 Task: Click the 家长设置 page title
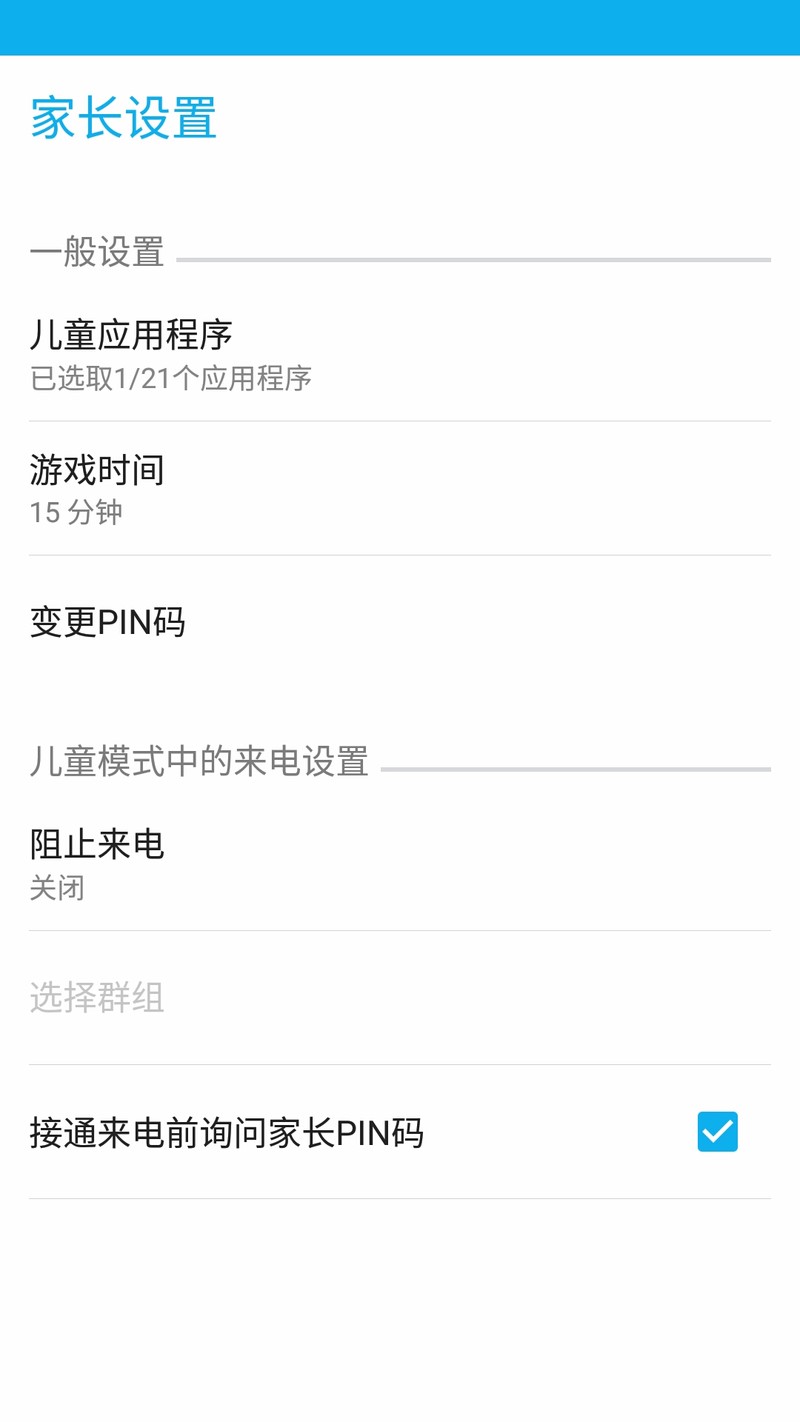123,118
